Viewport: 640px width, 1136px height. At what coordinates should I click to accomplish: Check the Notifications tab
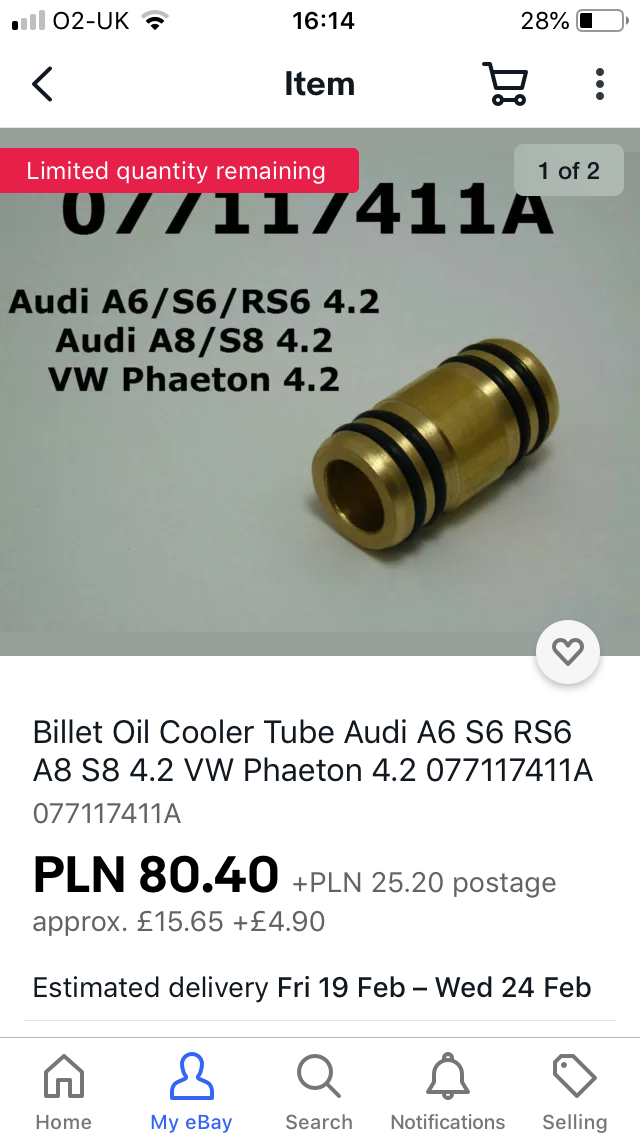point(447,1092)
